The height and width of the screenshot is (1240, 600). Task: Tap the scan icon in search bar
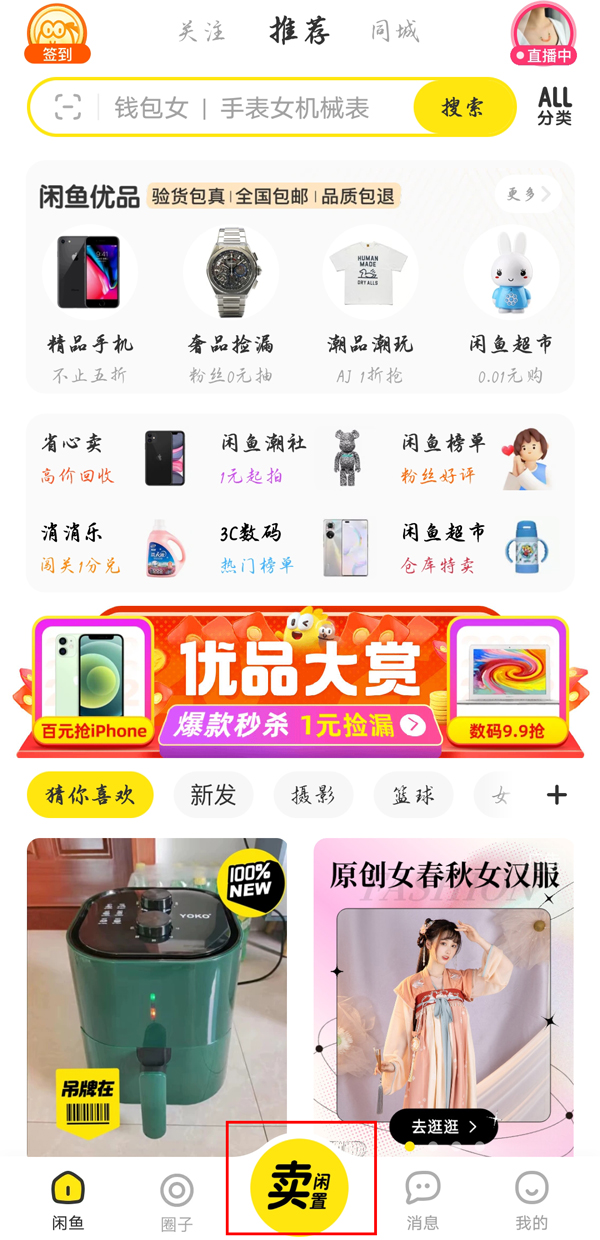click(68, 107)
